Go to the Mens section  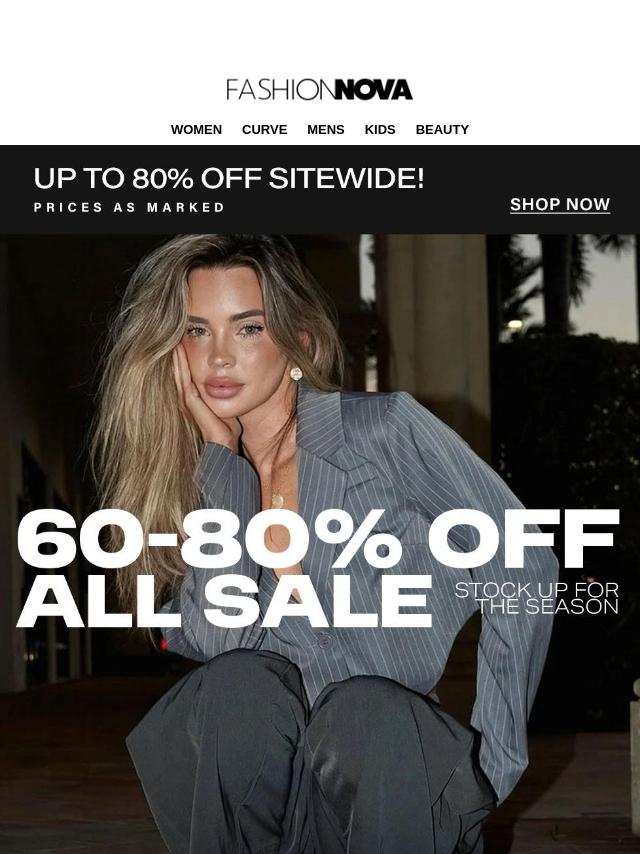(x=326, y=130)
